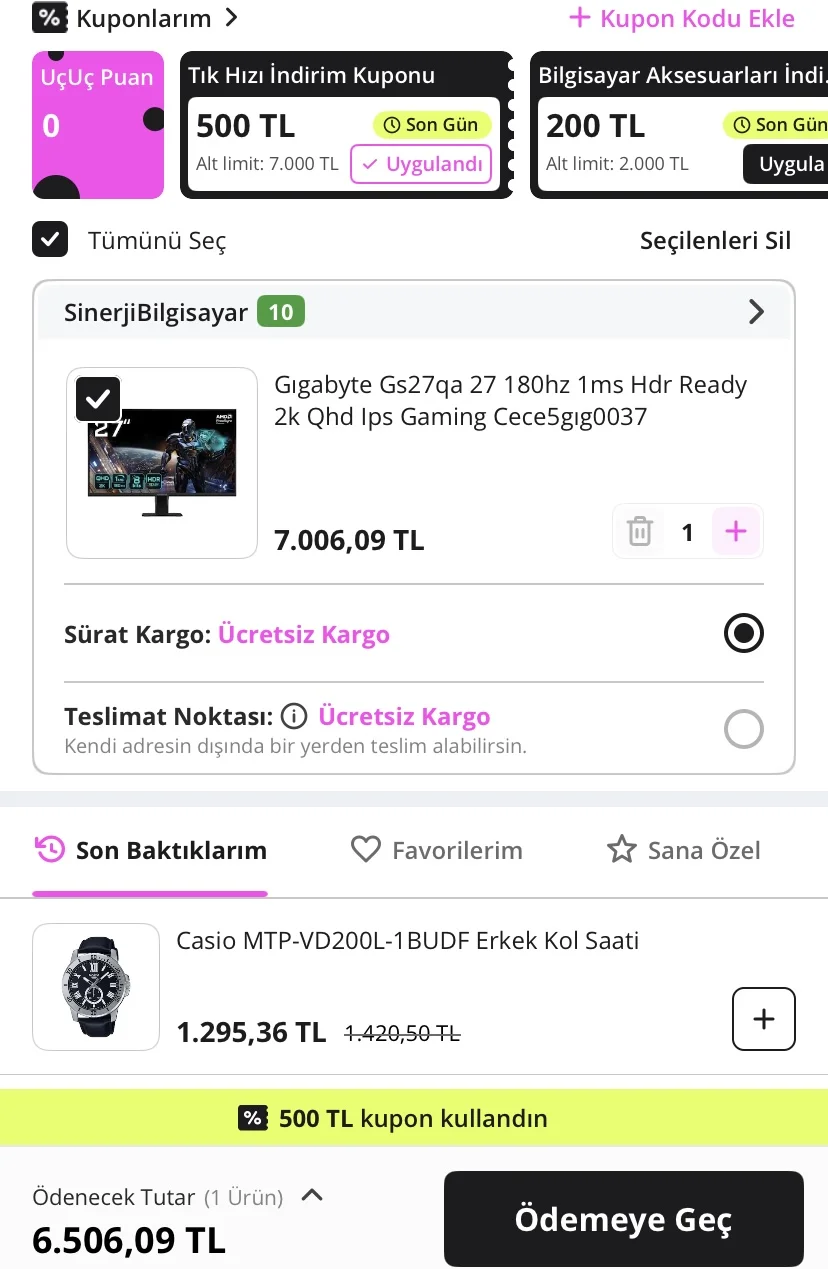Apply the 200 TL accessories coupon

pyautogui.click(x=789, y=165)
